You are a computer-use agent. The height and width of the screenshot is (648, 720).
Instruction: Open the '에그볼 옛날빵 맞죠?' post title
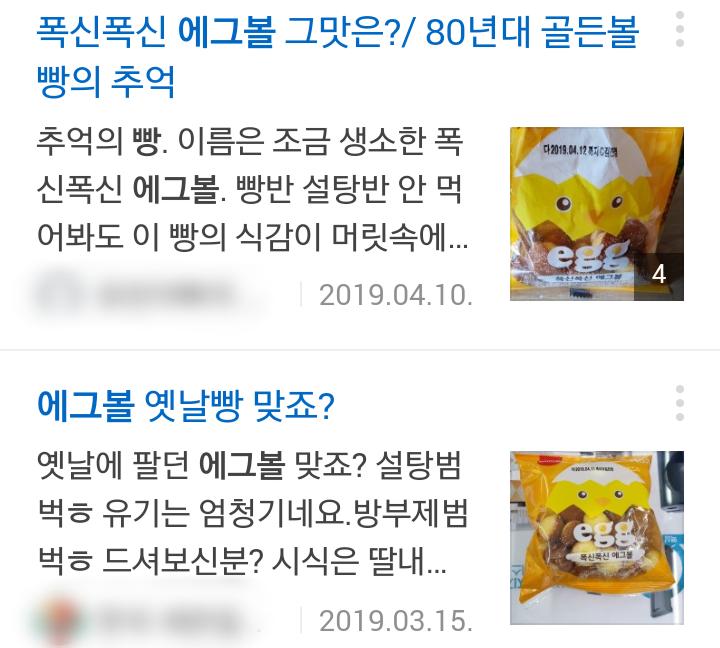pyautogui.click(x=186, y=406)
